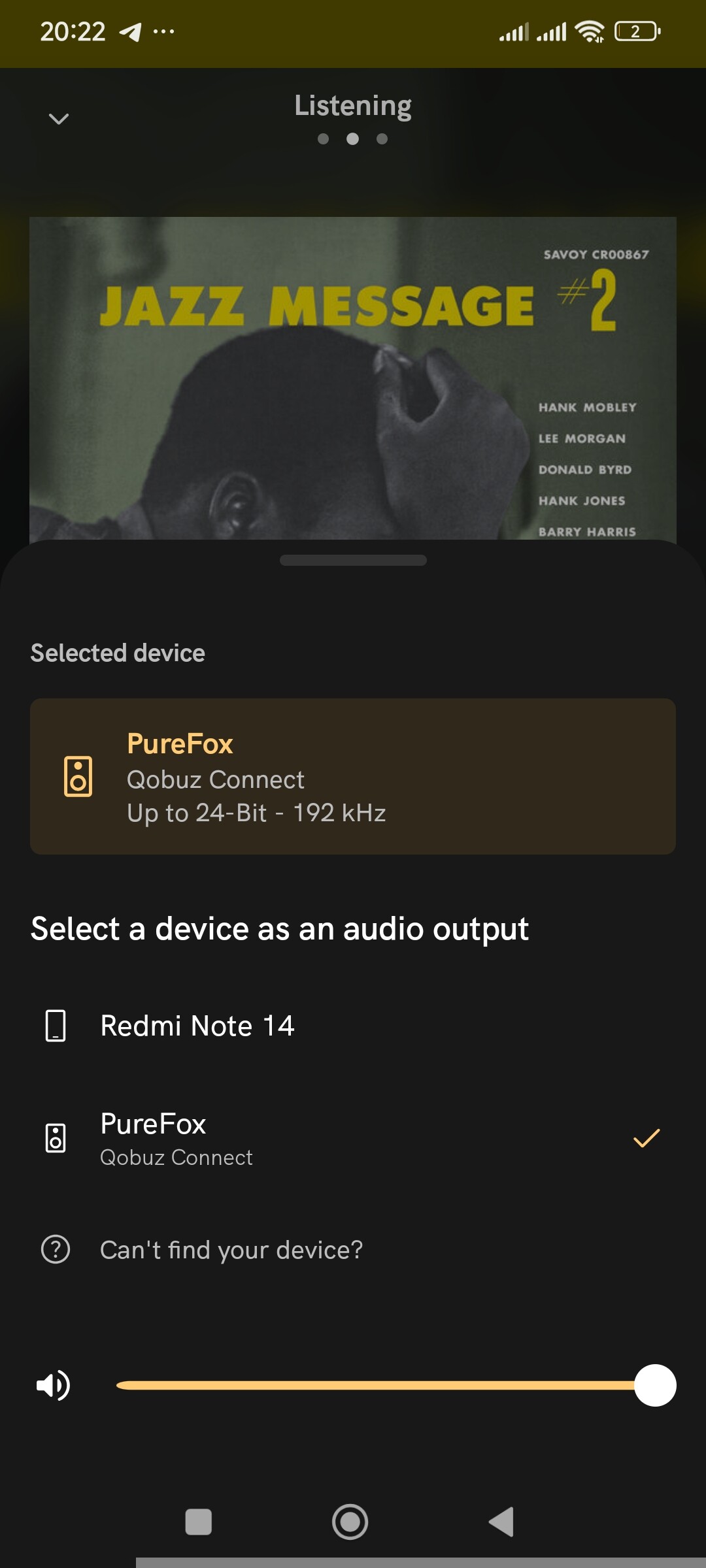
Task: Open the selected device PureFox card
Action: coord(353,776)
